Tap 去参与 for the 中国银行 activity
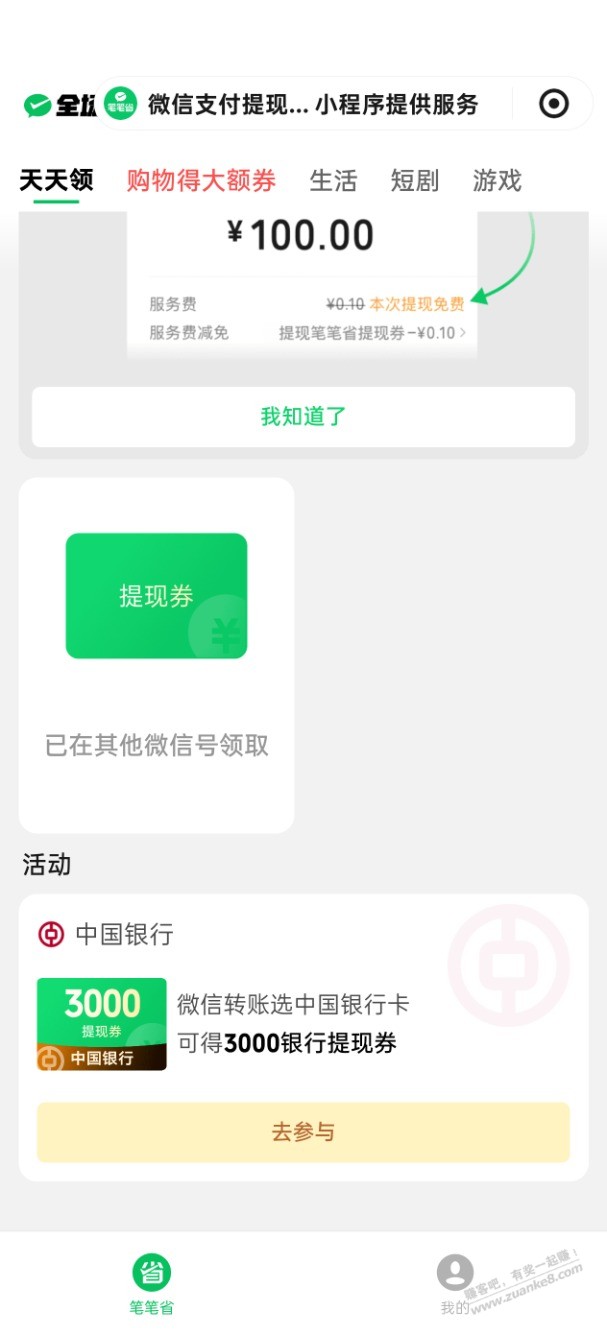 (x=303, y=1132)
